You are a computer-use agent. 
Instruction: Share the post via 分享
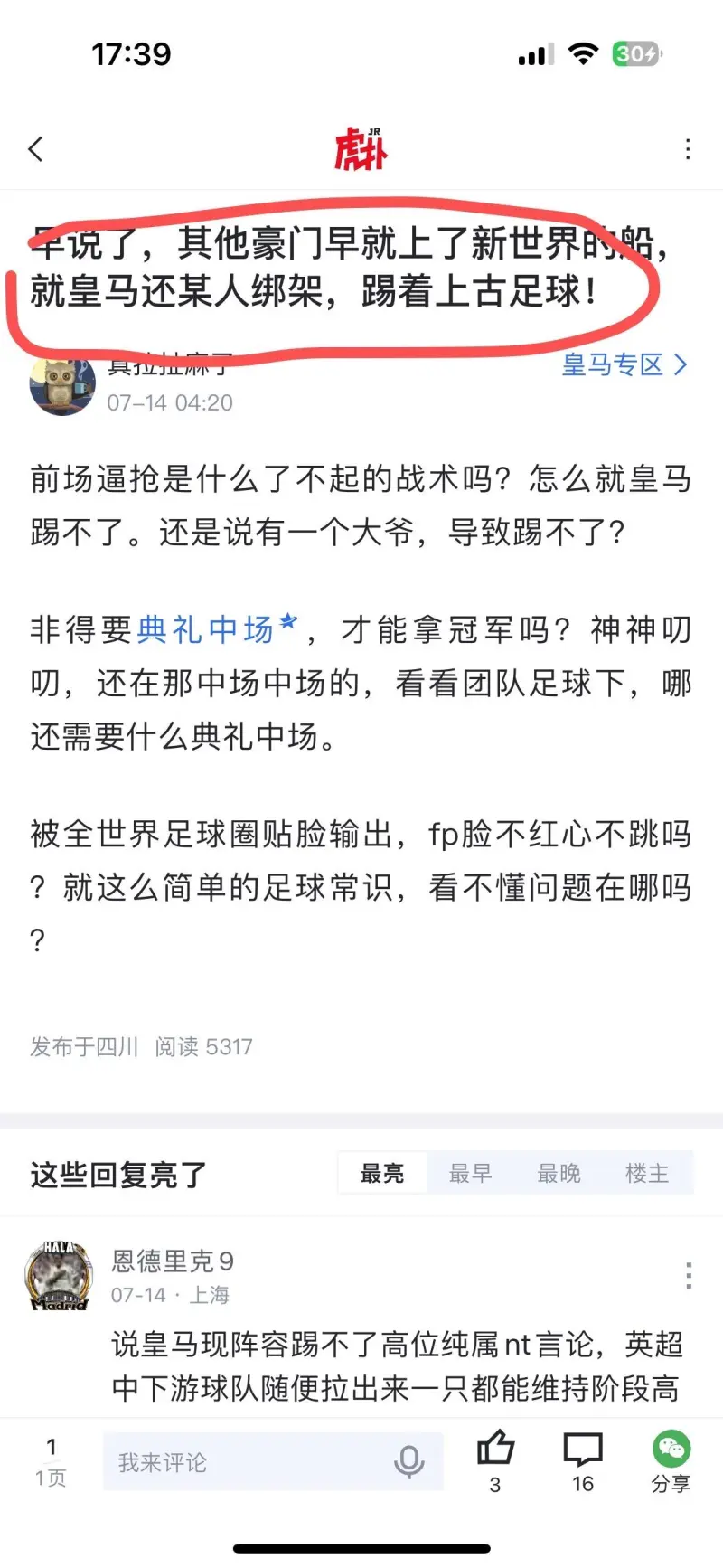[x=671, y=1459]
